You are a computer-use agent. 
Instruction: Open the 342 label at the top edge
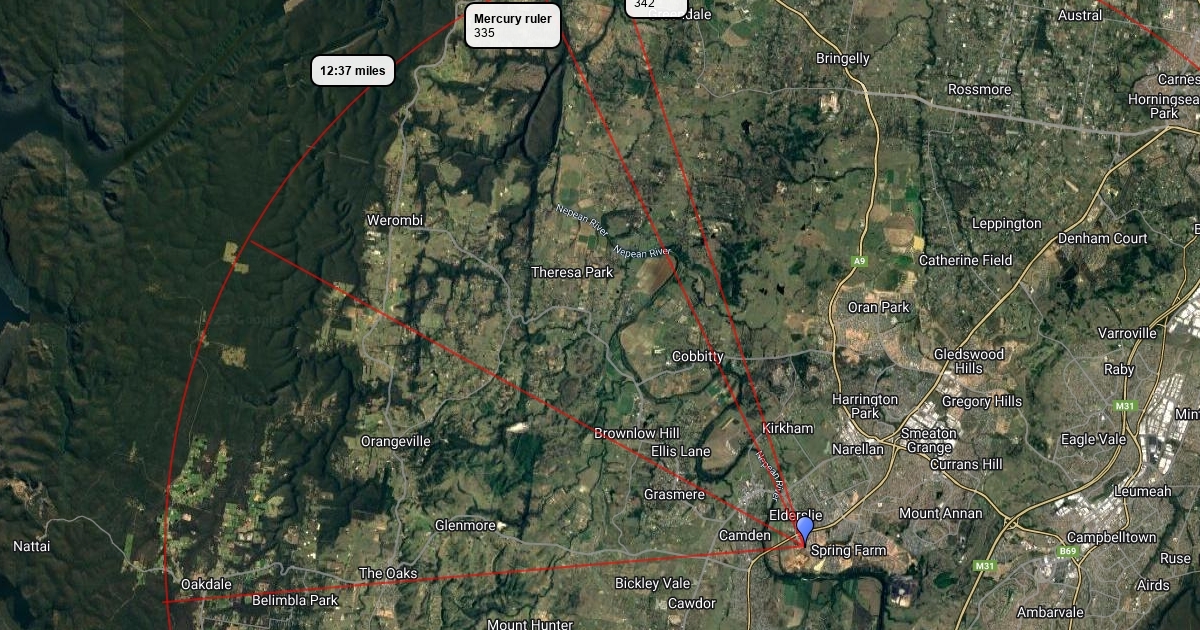pos(656,6)
